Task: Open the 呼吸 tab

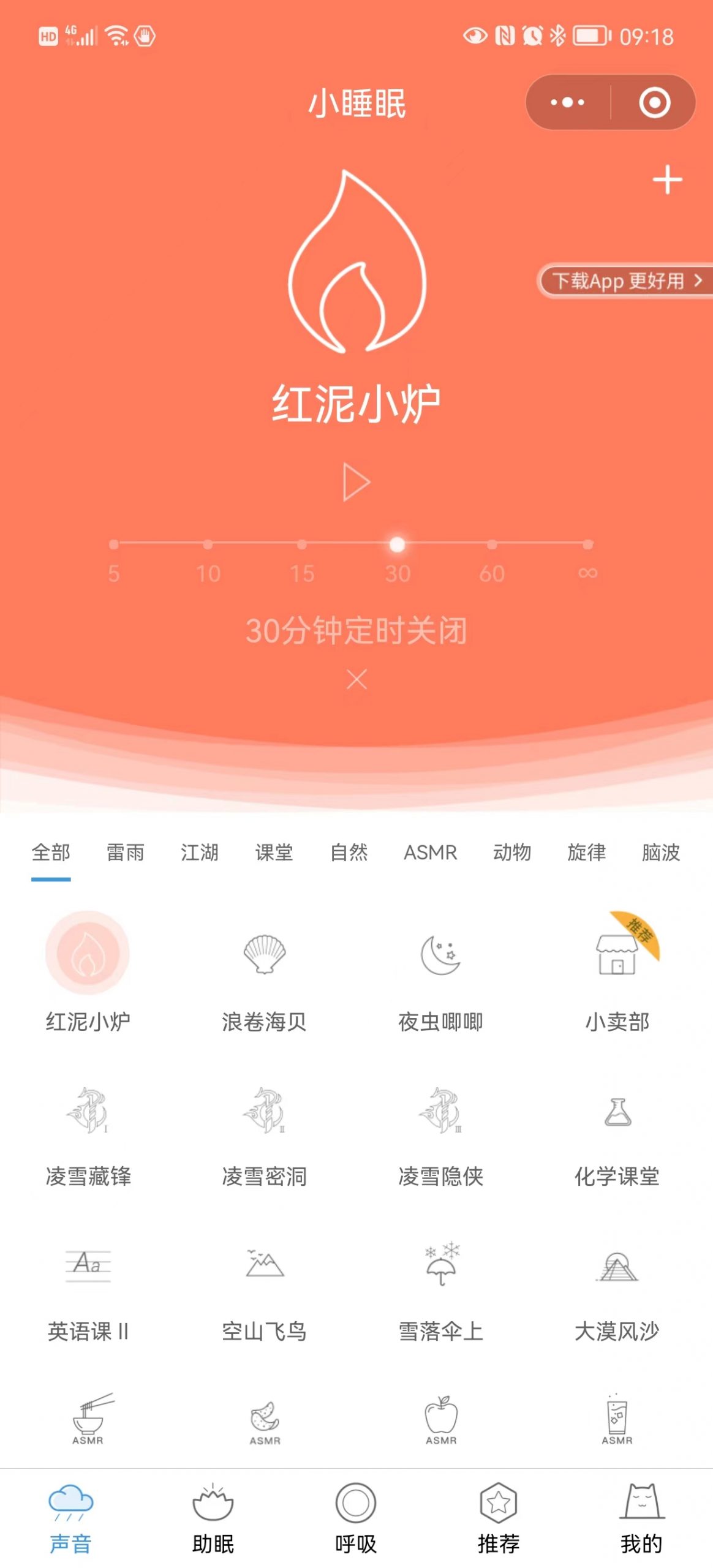Action: pyautogui.click(x=356, y=1518)
